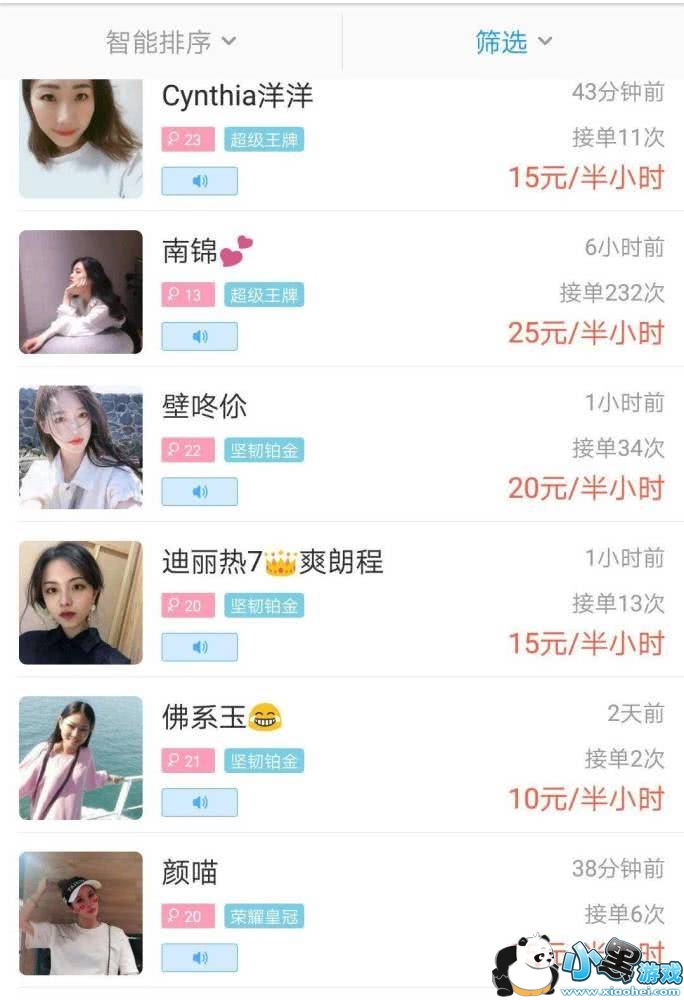Play 佛系玉's voice sample
Image resolution: width=684 pixels, height=1000 pixels.
200,802
